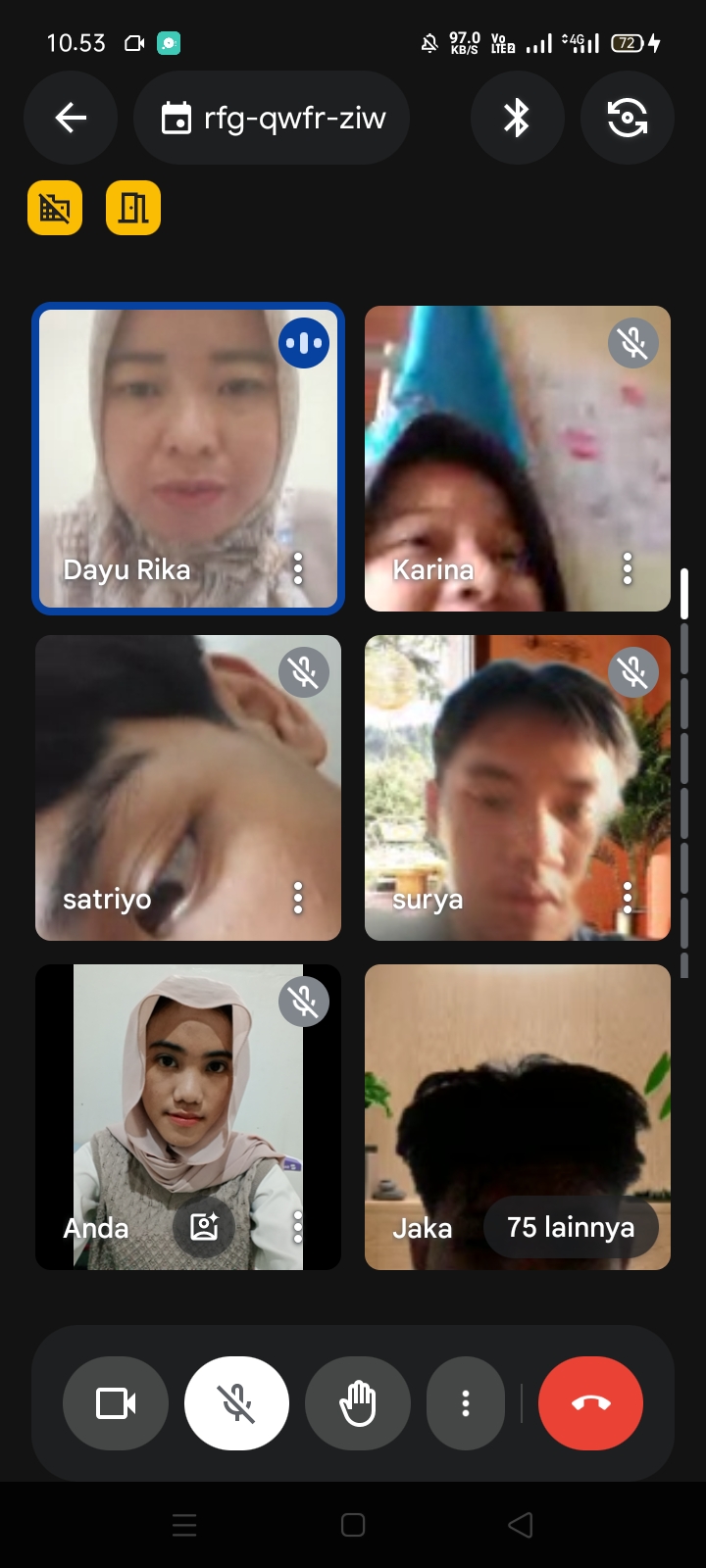
Task: Go back from the meeting screen
Action: click(x=71, y=119)
